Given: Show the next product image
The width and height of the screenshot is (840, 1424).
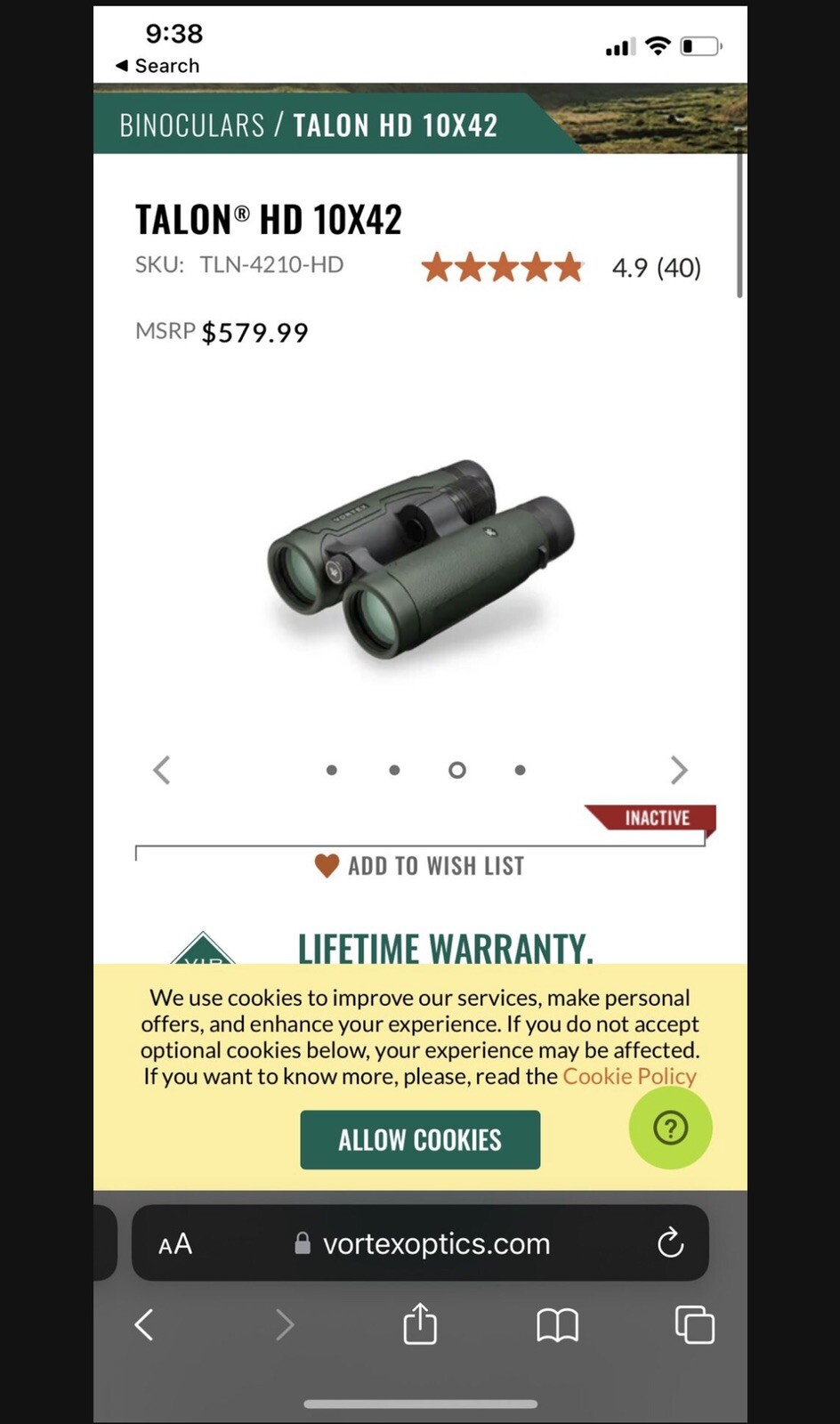Looking at the screenshot, I should (x=678, y=770).
